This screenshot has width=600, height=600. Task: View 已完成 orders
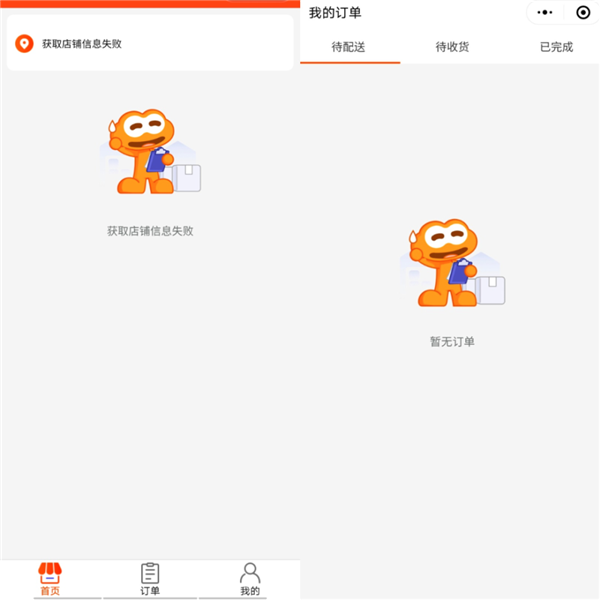click(556, 47)
